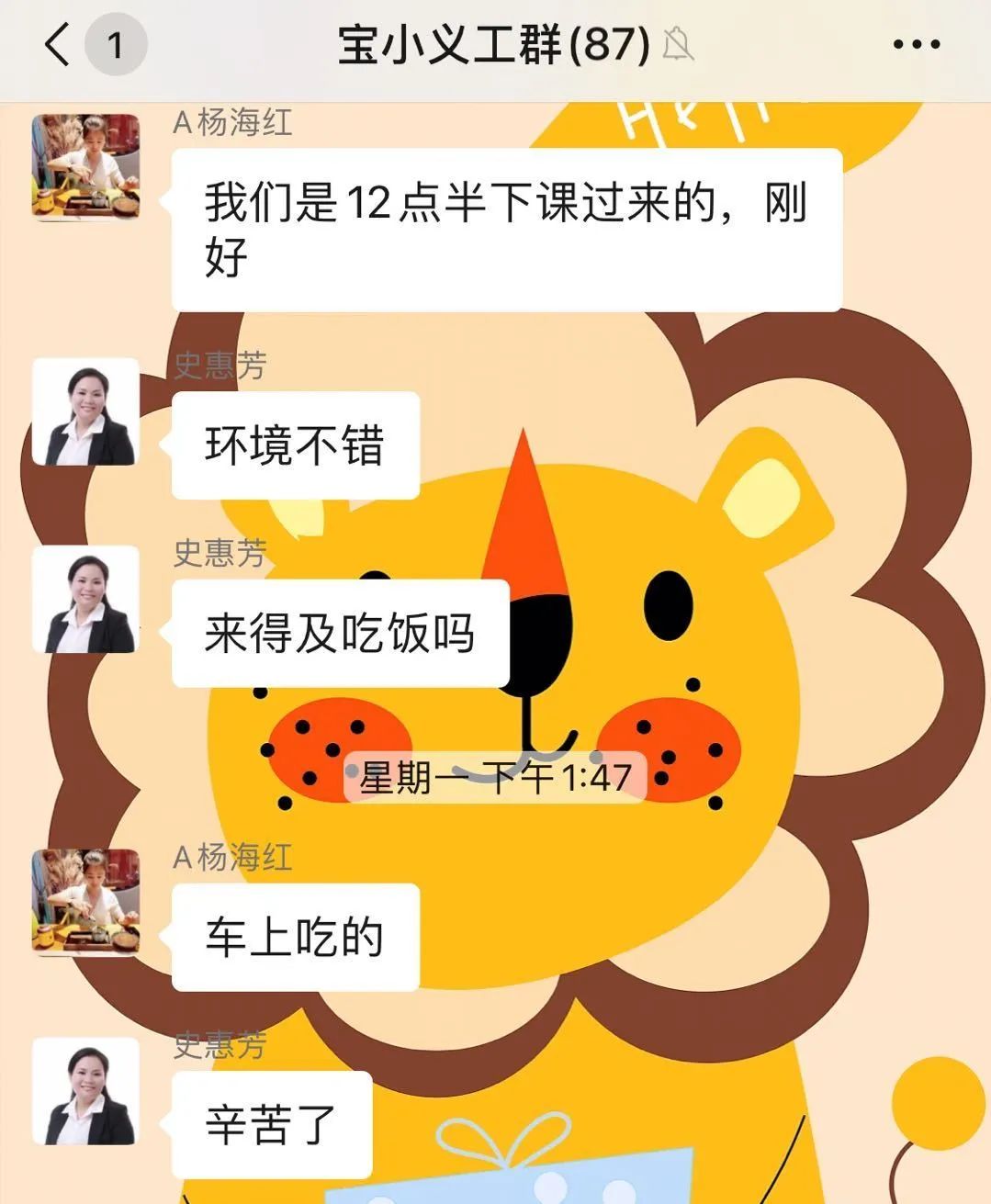Open A杨海红's avatar beside '车上吃的'
The width and height of the screenshot is (991, 1204).
(86, 903)
